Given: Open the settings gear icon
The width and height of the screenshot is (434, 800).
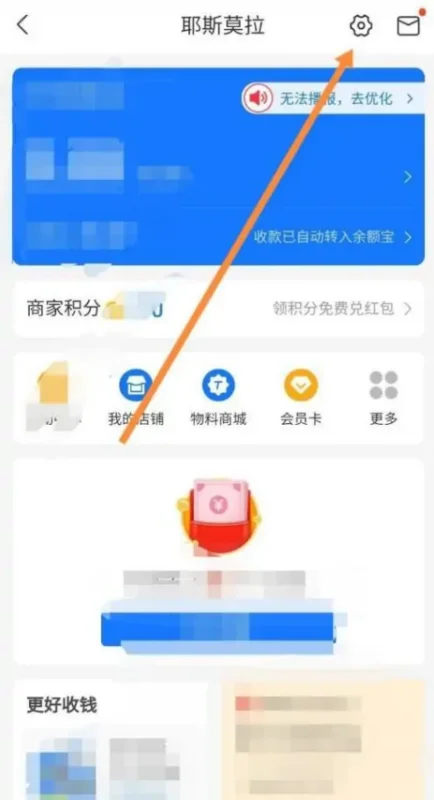Looking at the screenshot, I should [x=361, y=26].
